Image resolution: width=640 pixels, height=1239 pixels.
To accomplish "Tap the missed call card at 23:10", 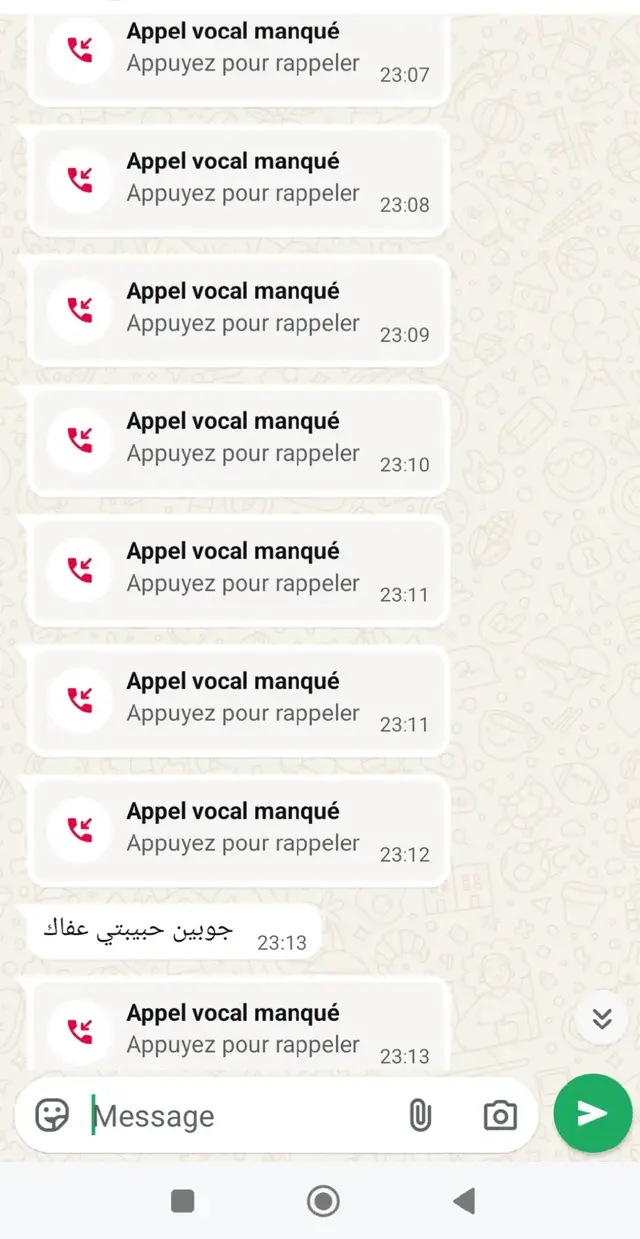I will pyautogui.click(x=238, y=442).
